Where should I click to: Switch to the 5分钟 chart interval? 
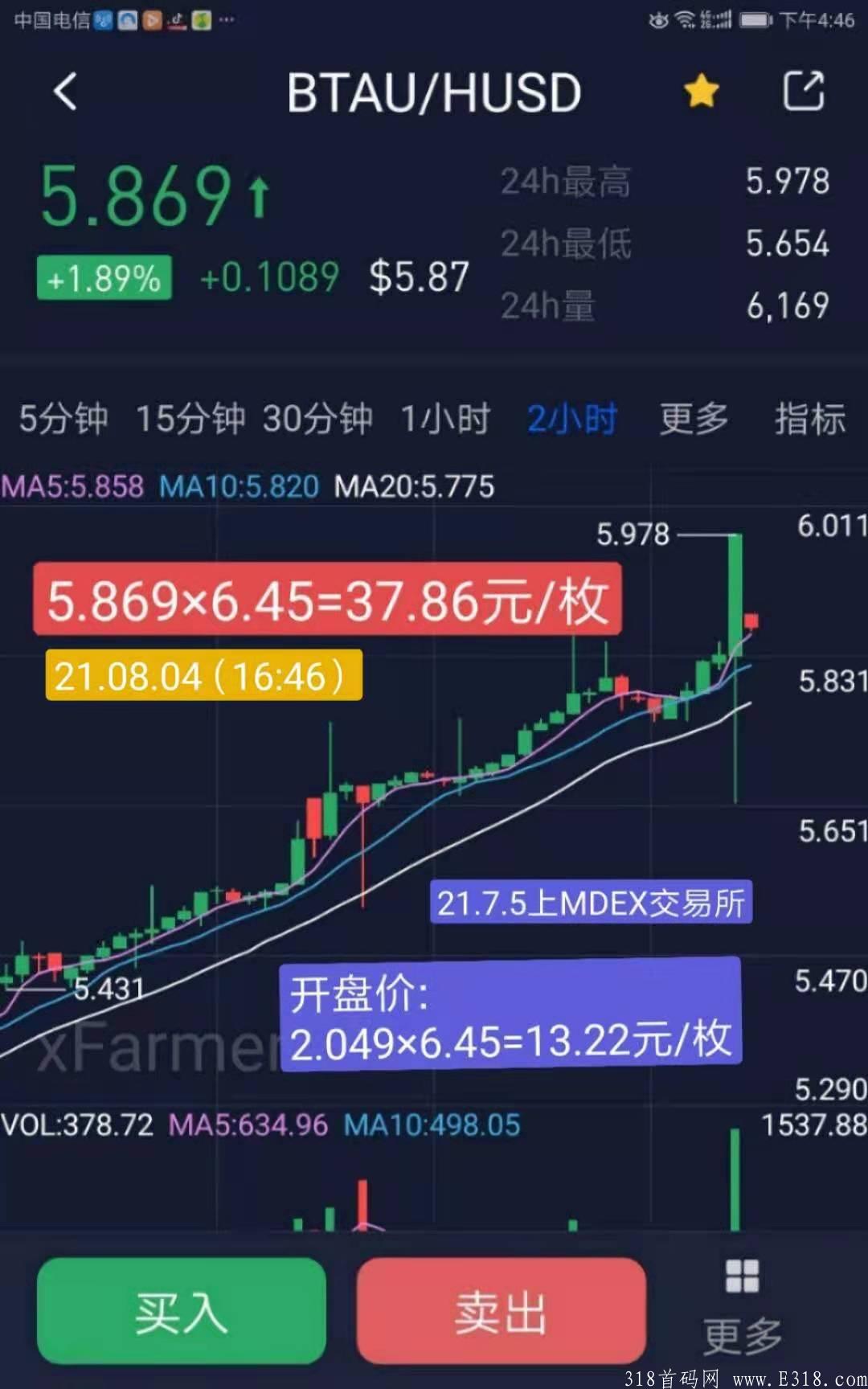click(63, 419)
